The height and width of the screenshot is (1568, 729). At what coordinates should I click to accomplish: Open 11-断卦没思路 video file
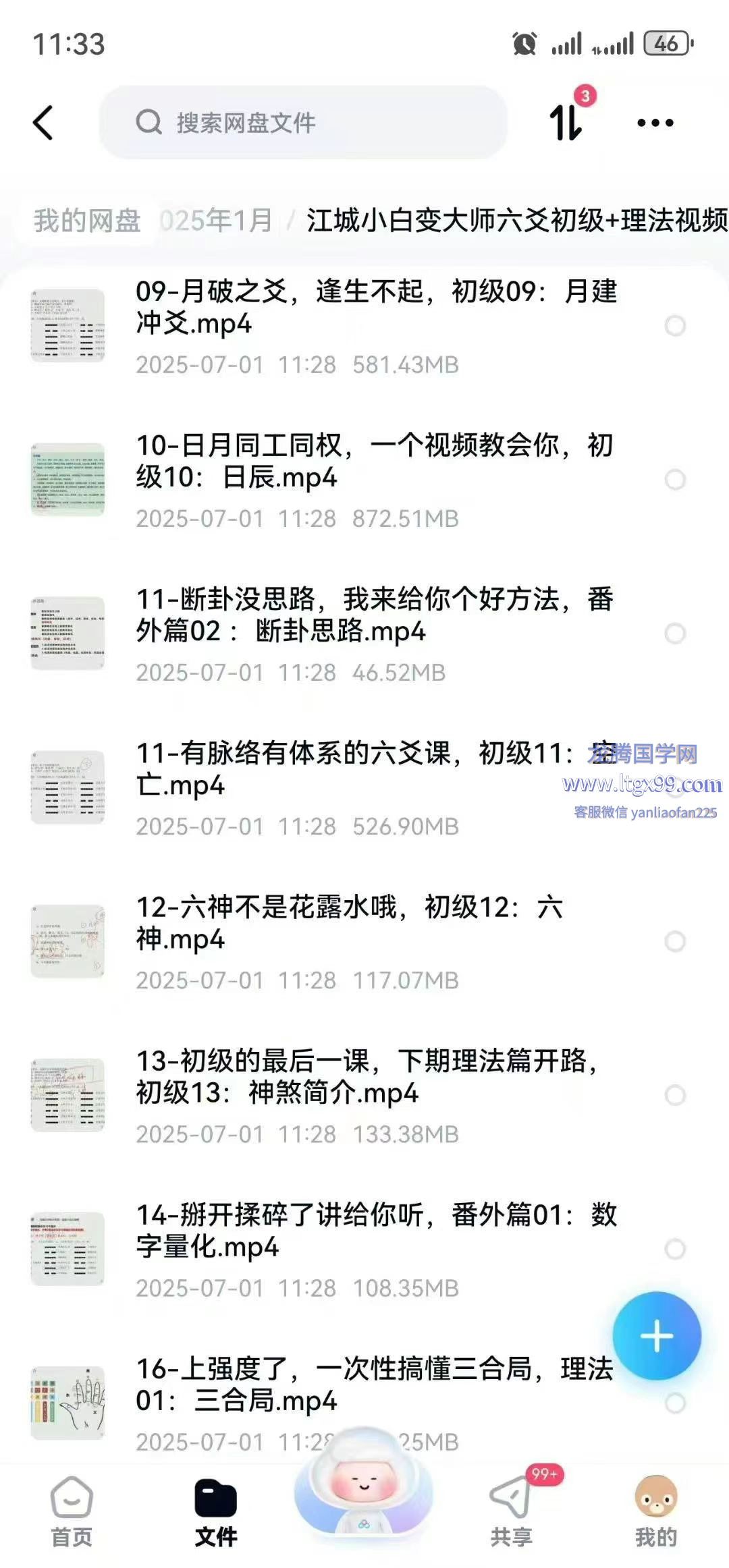(375, 615)
